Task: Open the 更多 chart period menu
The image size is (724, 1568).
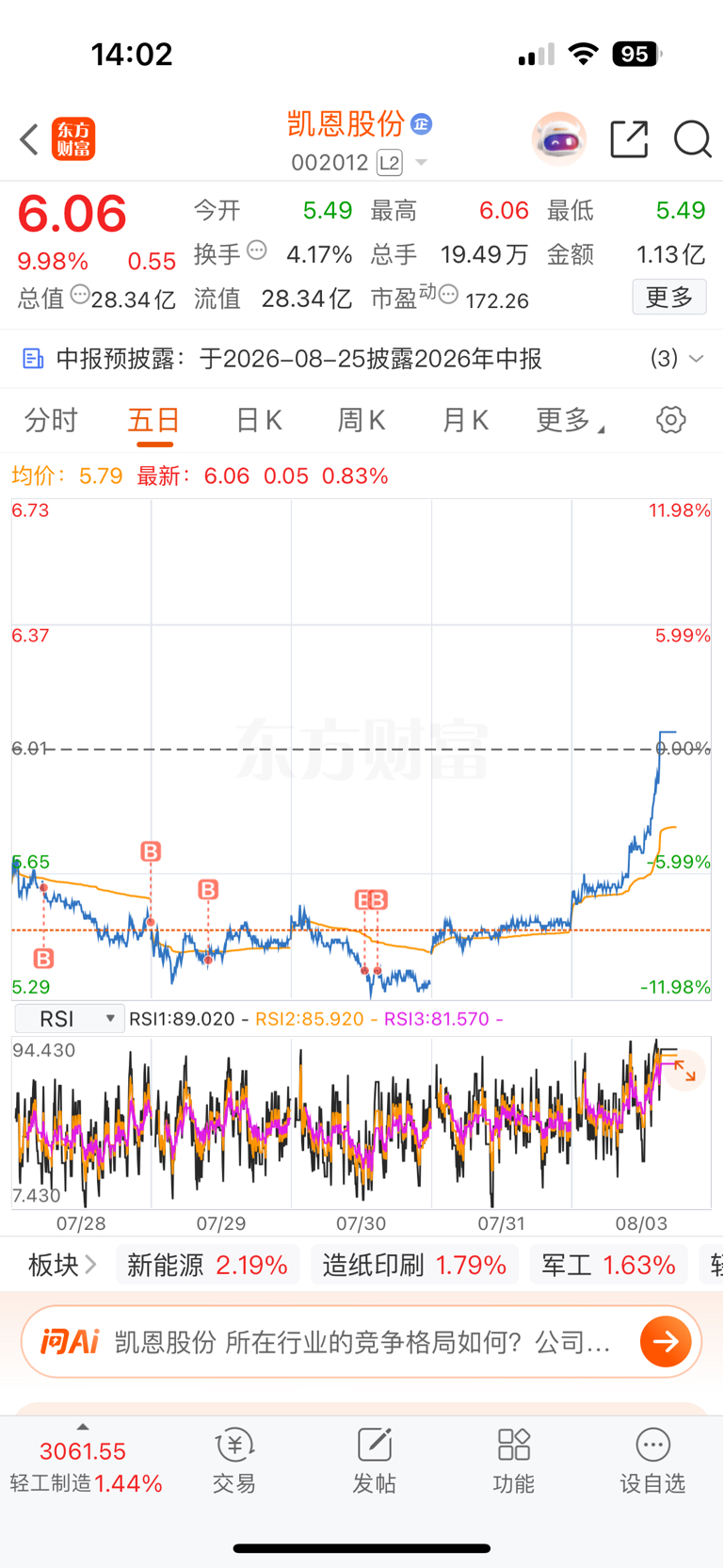Action: coord(570,420)
